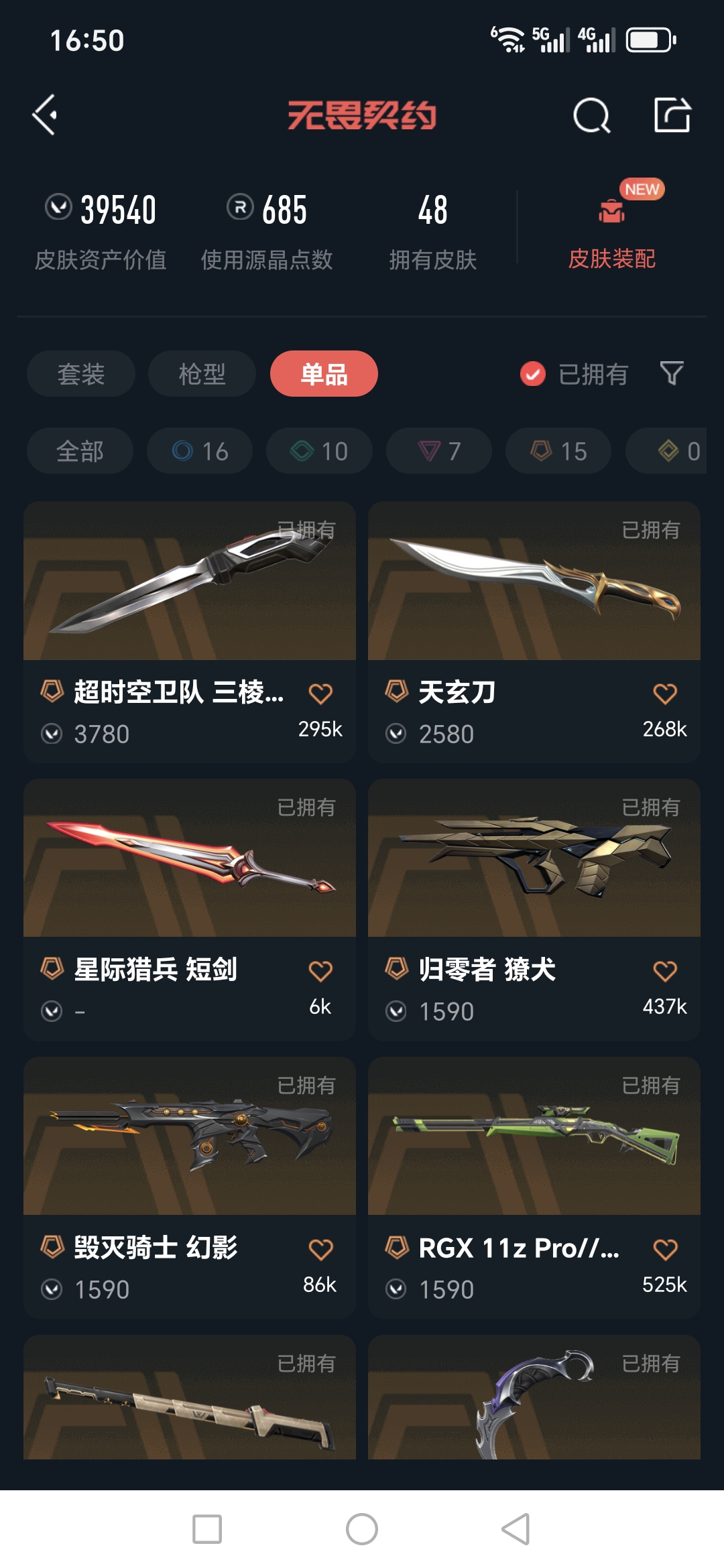Viewport: 724px width, 1568px height.
Task: Filter by the green tier chip showing 10
Action: (x=319, y=451)
